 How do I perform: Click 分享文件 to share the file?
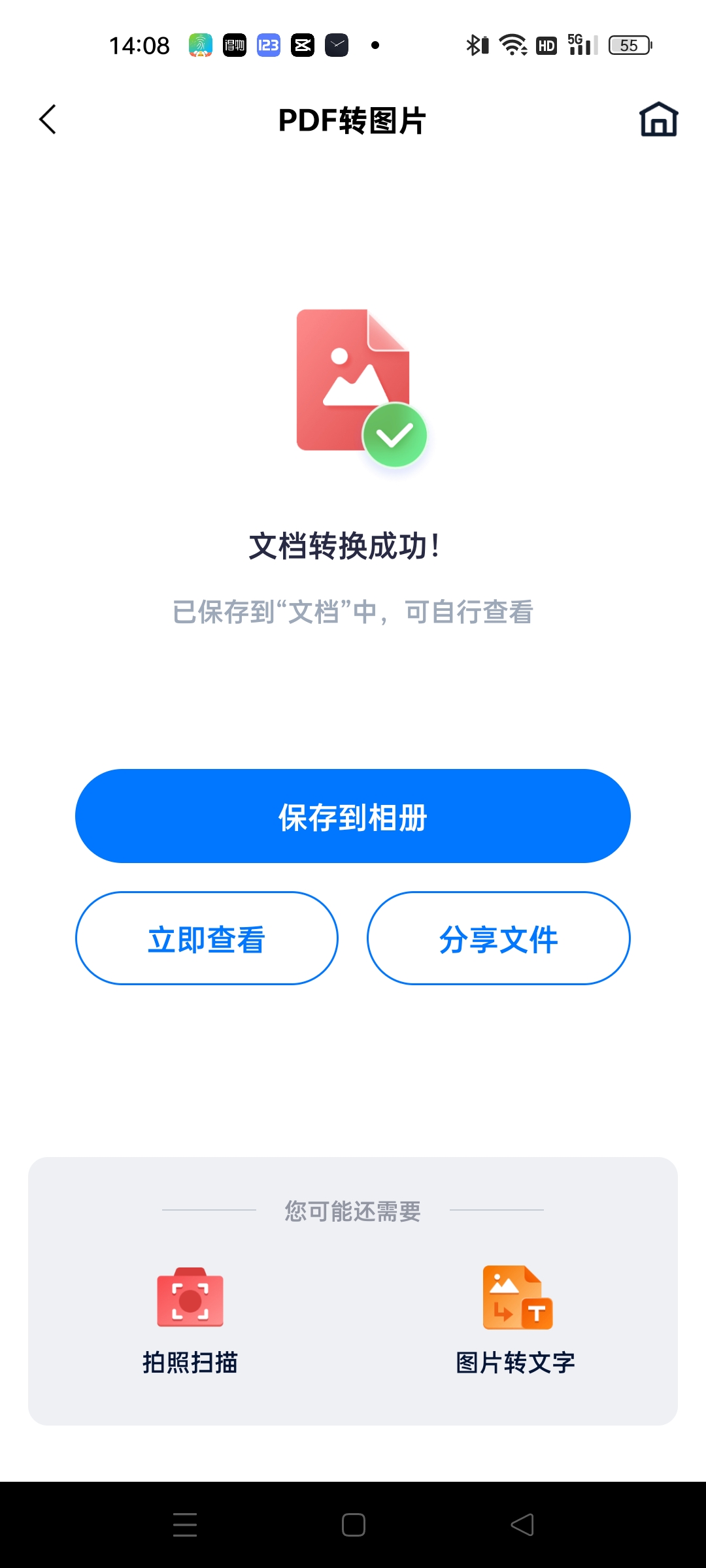(x=499, y=938)
